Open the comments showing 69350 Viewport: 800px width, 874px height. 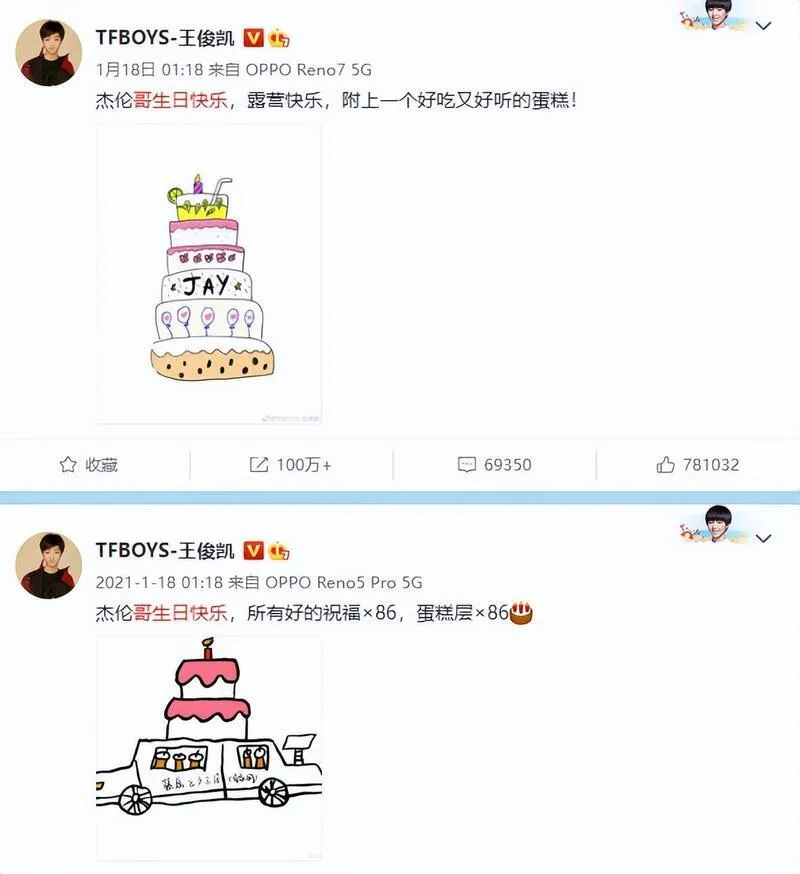(x=494, y=464)
